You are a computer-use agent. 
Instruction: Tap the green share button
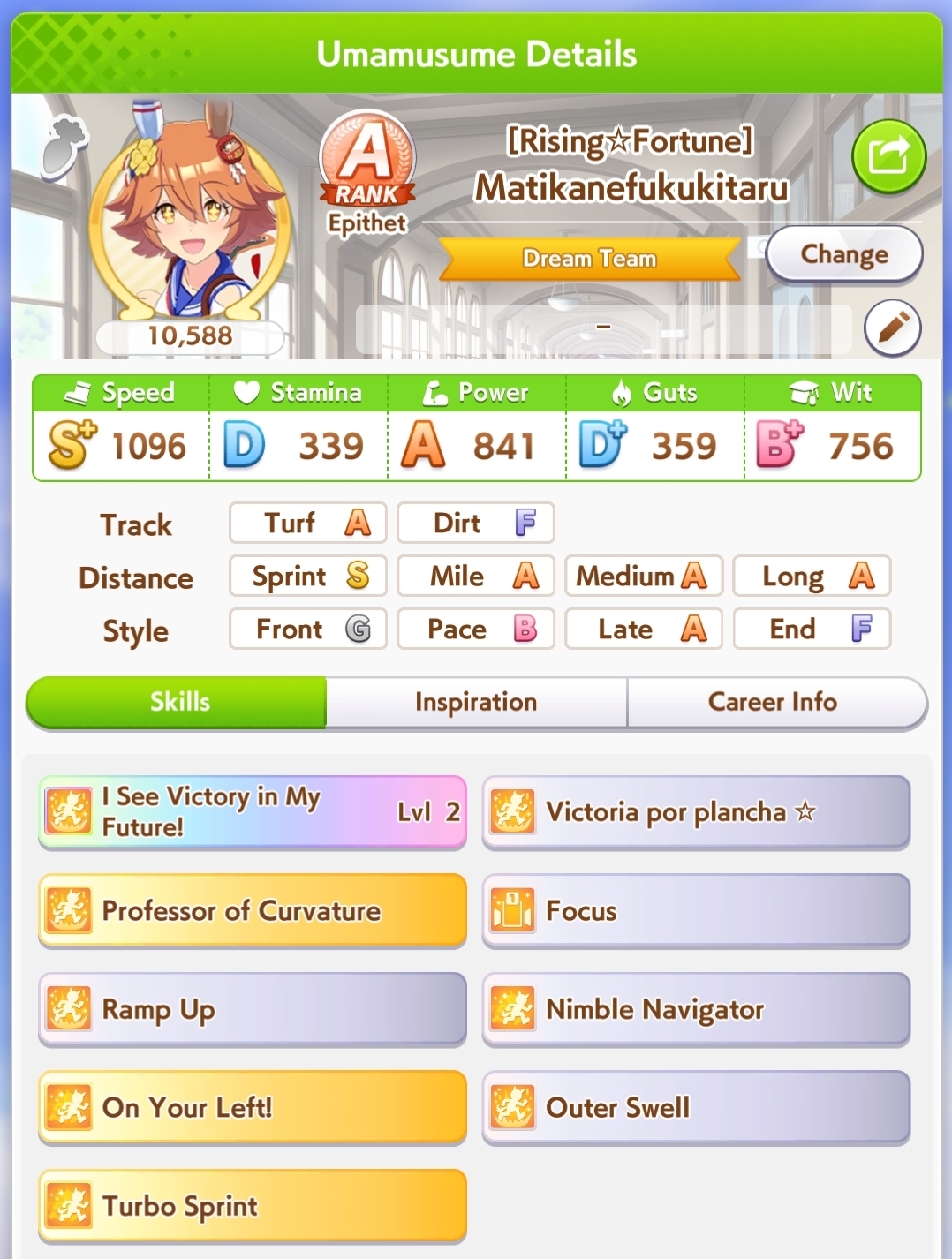click(x=888, y=157)
